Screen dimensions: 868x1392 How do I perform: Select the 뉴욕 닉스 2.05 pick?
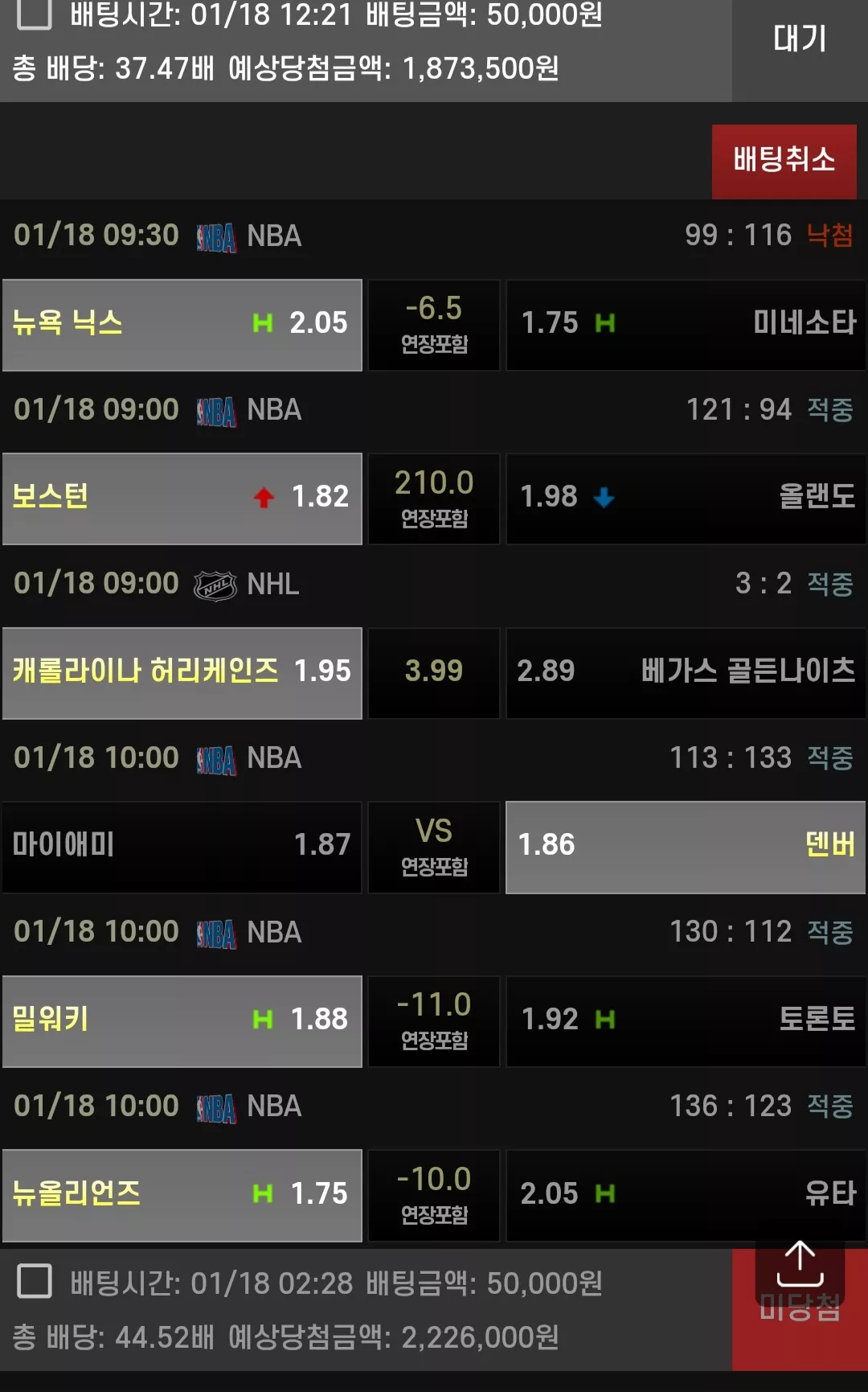click(x=182, y=325)
